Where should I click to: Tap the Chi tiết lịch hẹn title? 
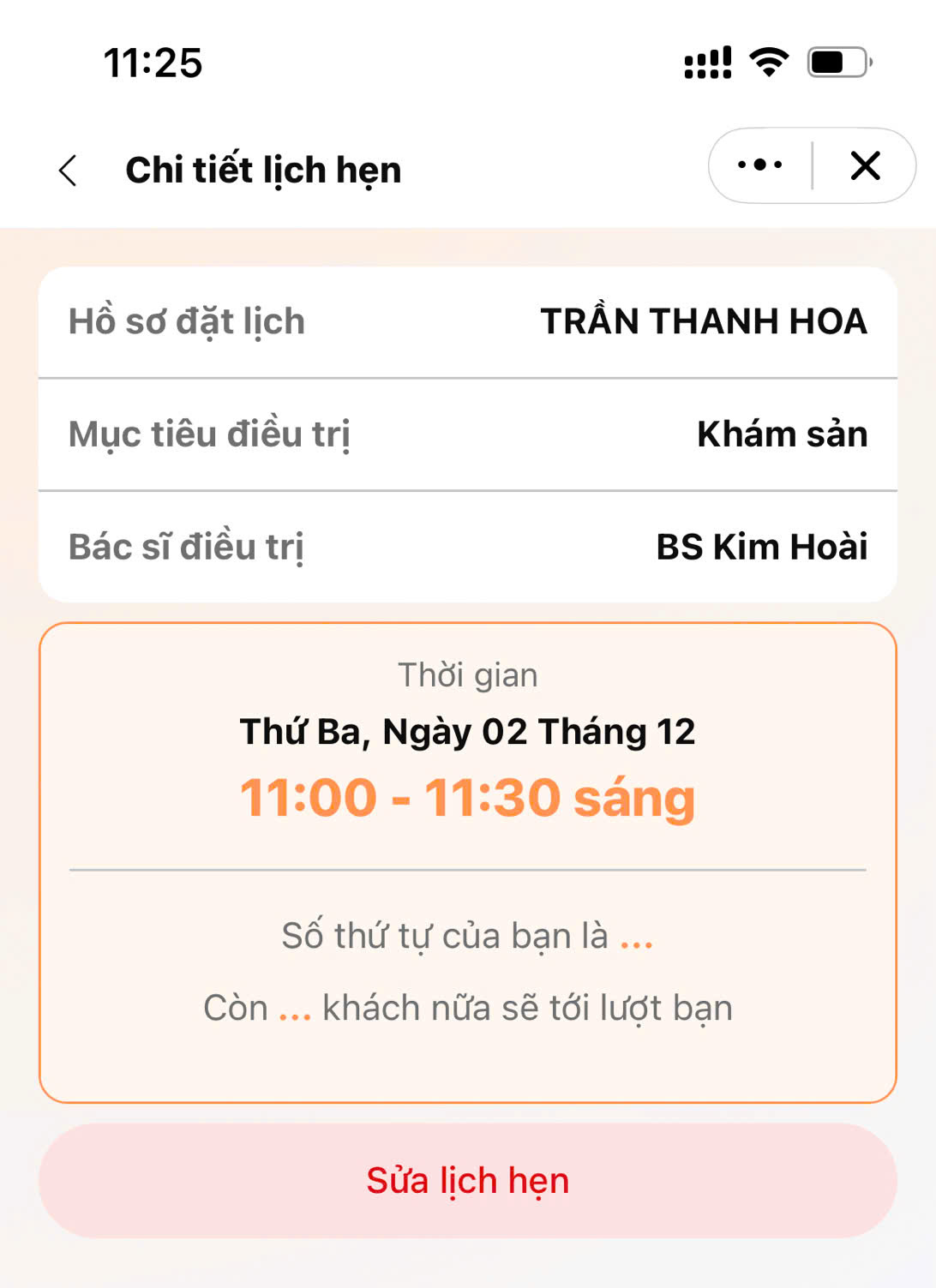point(264,169)
